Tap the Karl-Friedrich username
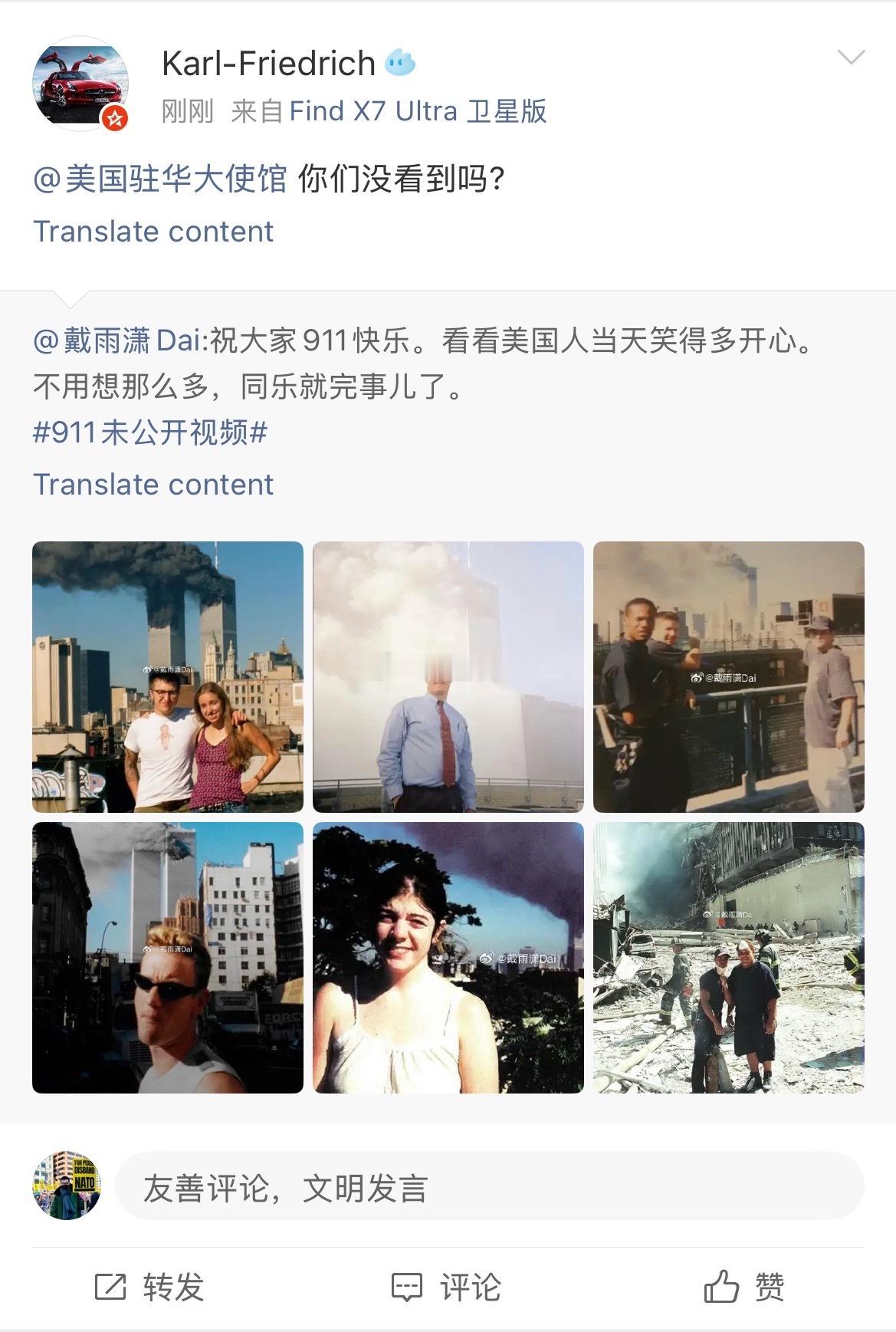Image resolution: width=896 pixels, height=1332 pixels. point(268,63)
